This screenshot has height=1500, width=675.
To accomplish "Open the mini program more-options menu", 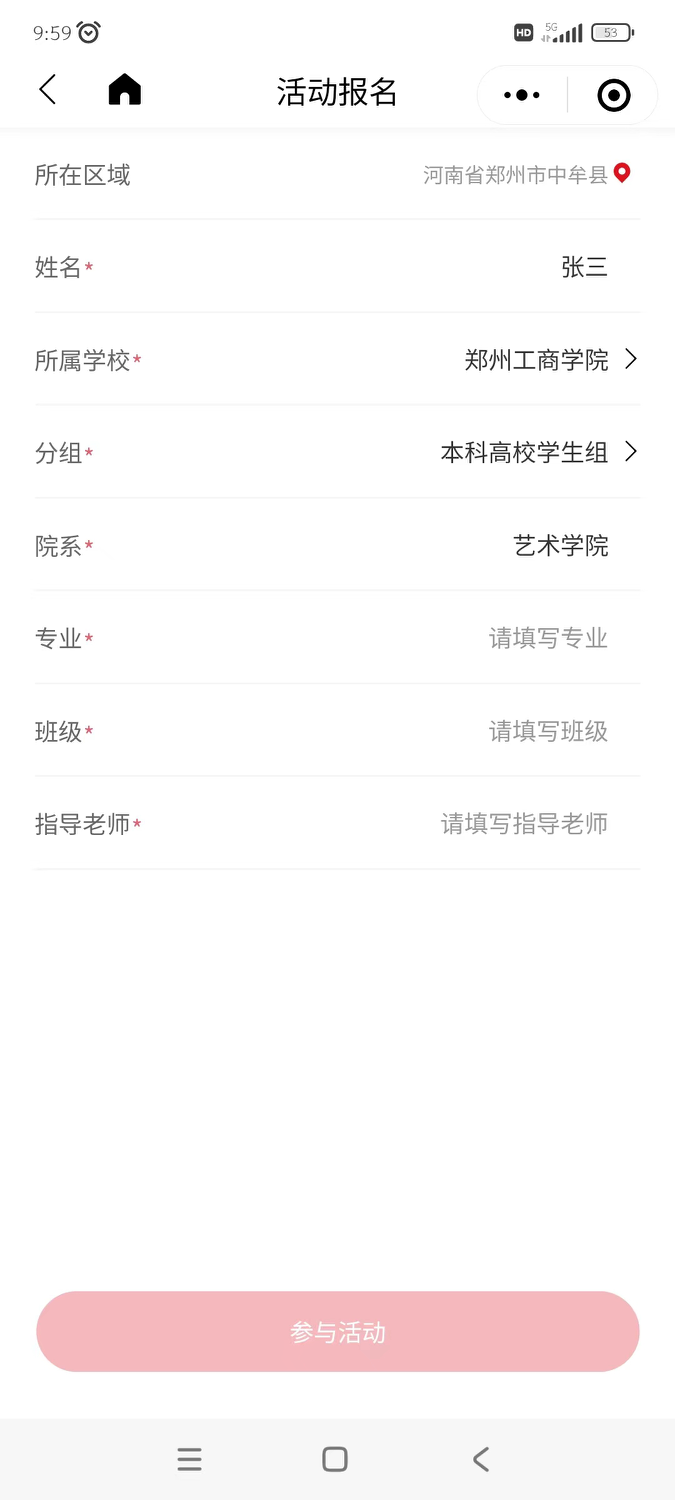I will click(x=522, y=95).
